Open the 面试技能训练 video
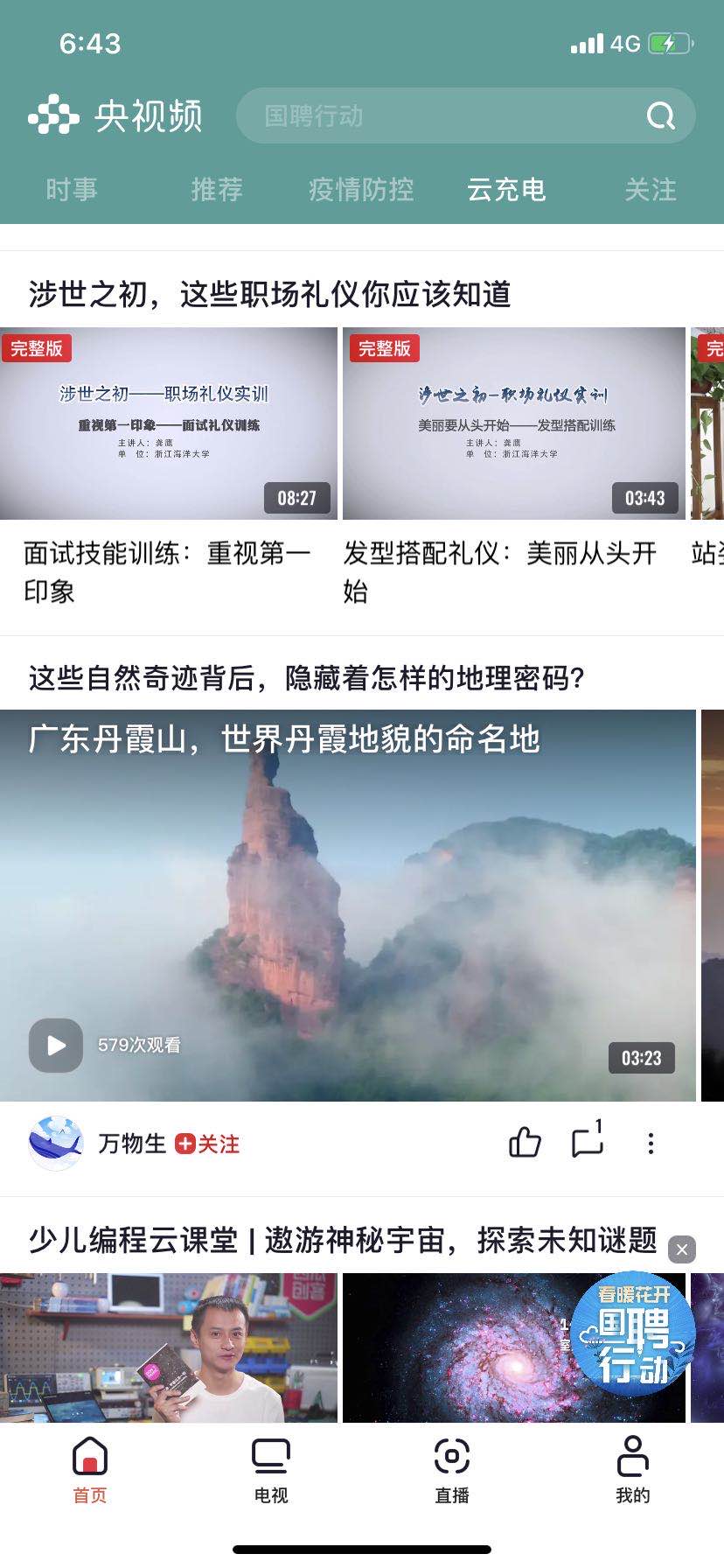Screen dimensions: 724x1568 (x=168, y=423)
